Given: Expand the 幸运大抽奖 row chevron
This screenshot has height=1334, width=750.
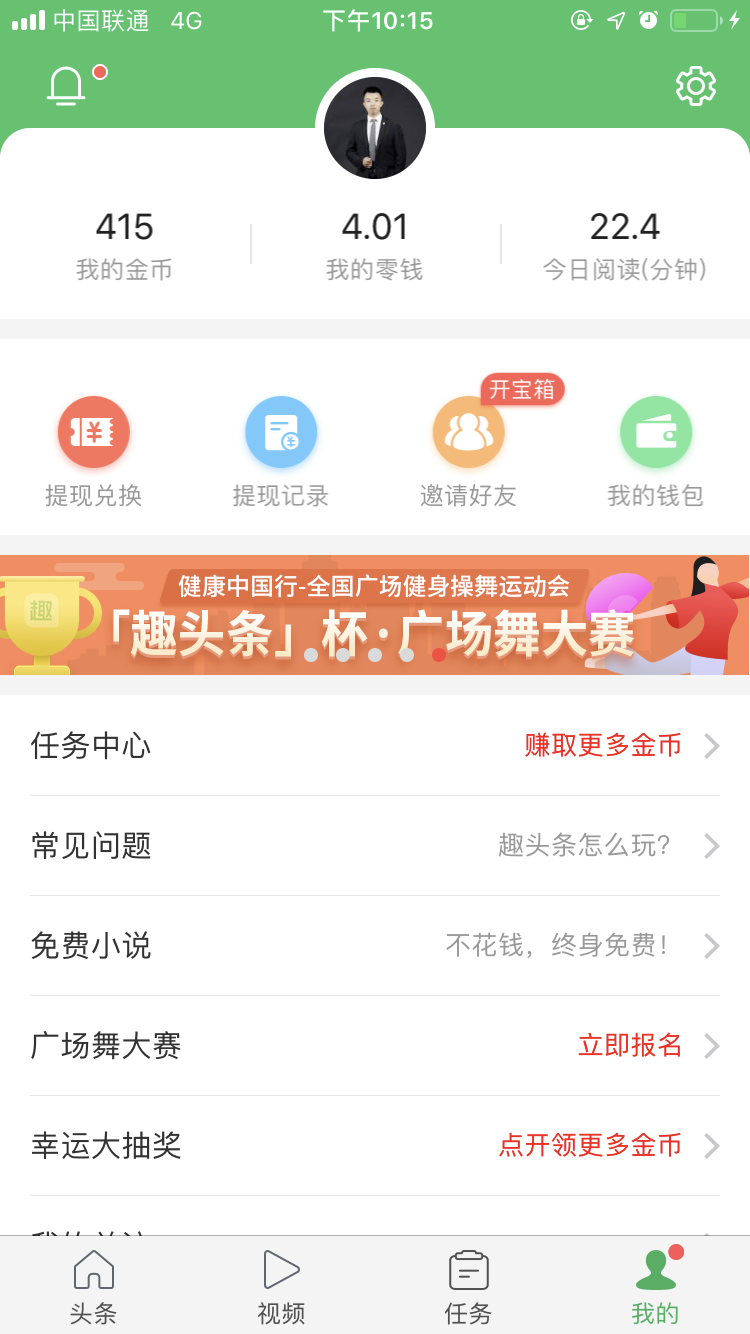Looking at the screenshot, I should click(711, 1146).
